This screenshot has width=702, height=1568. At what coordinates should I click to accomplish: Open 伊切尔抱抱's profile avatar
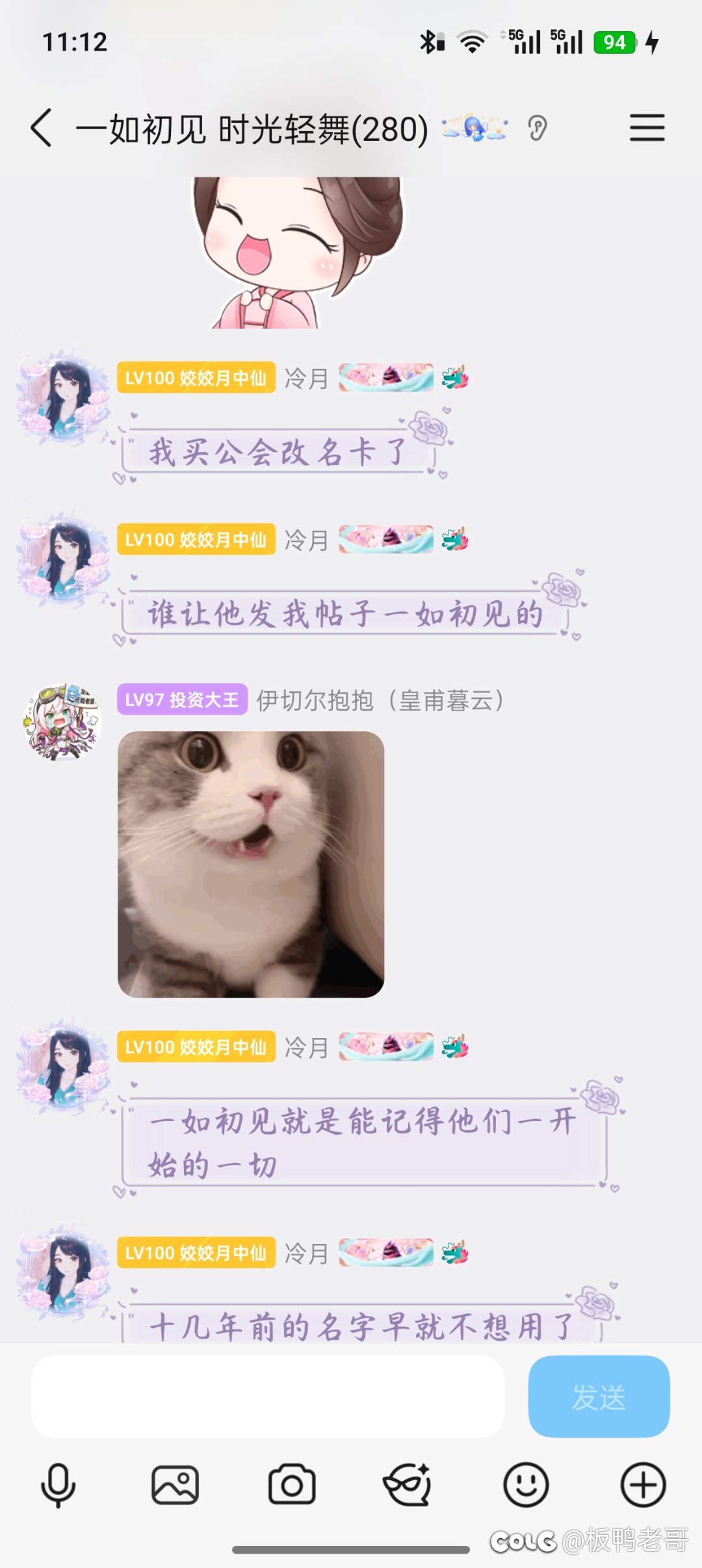tap(62, 721)
